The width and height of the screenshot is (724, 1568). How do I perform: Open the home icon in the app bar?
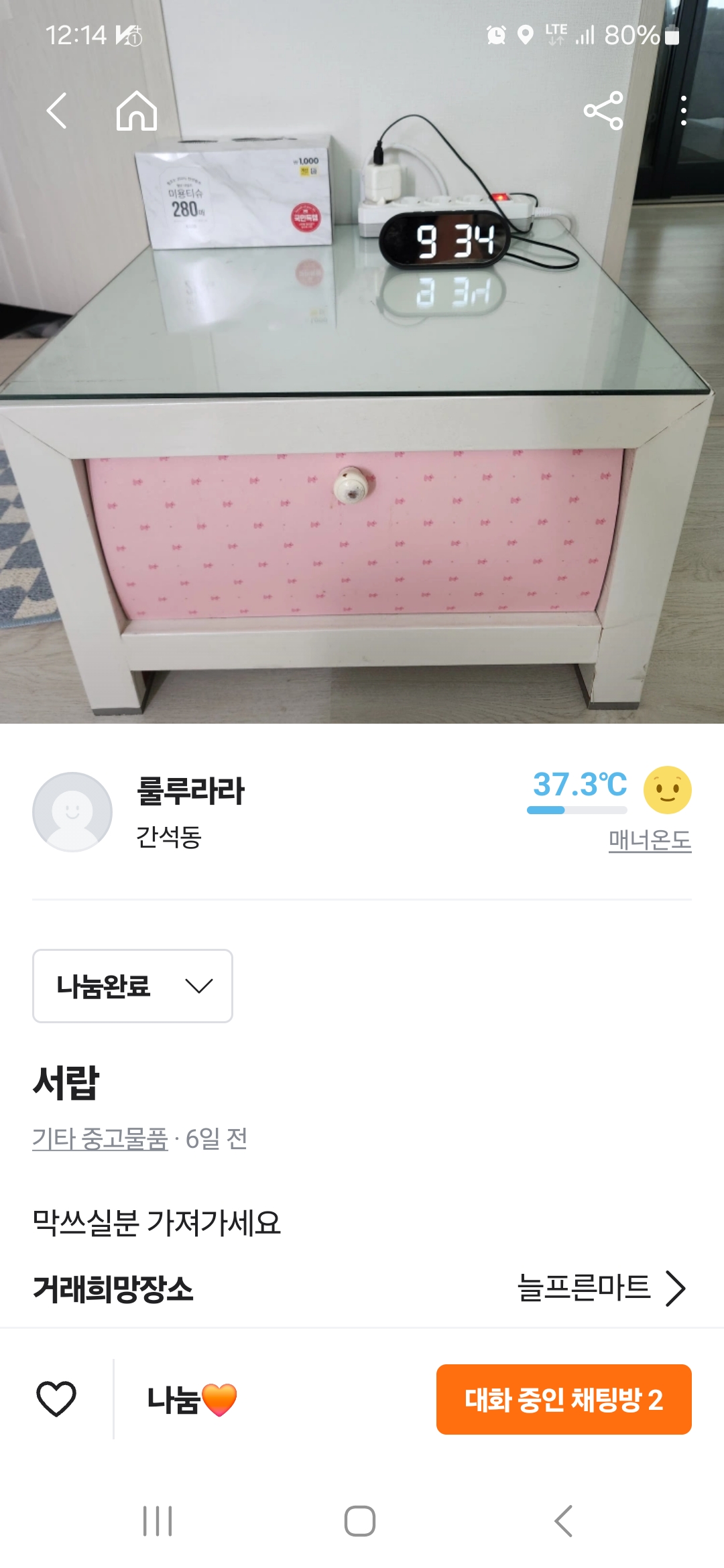click(x=137, y=111)
